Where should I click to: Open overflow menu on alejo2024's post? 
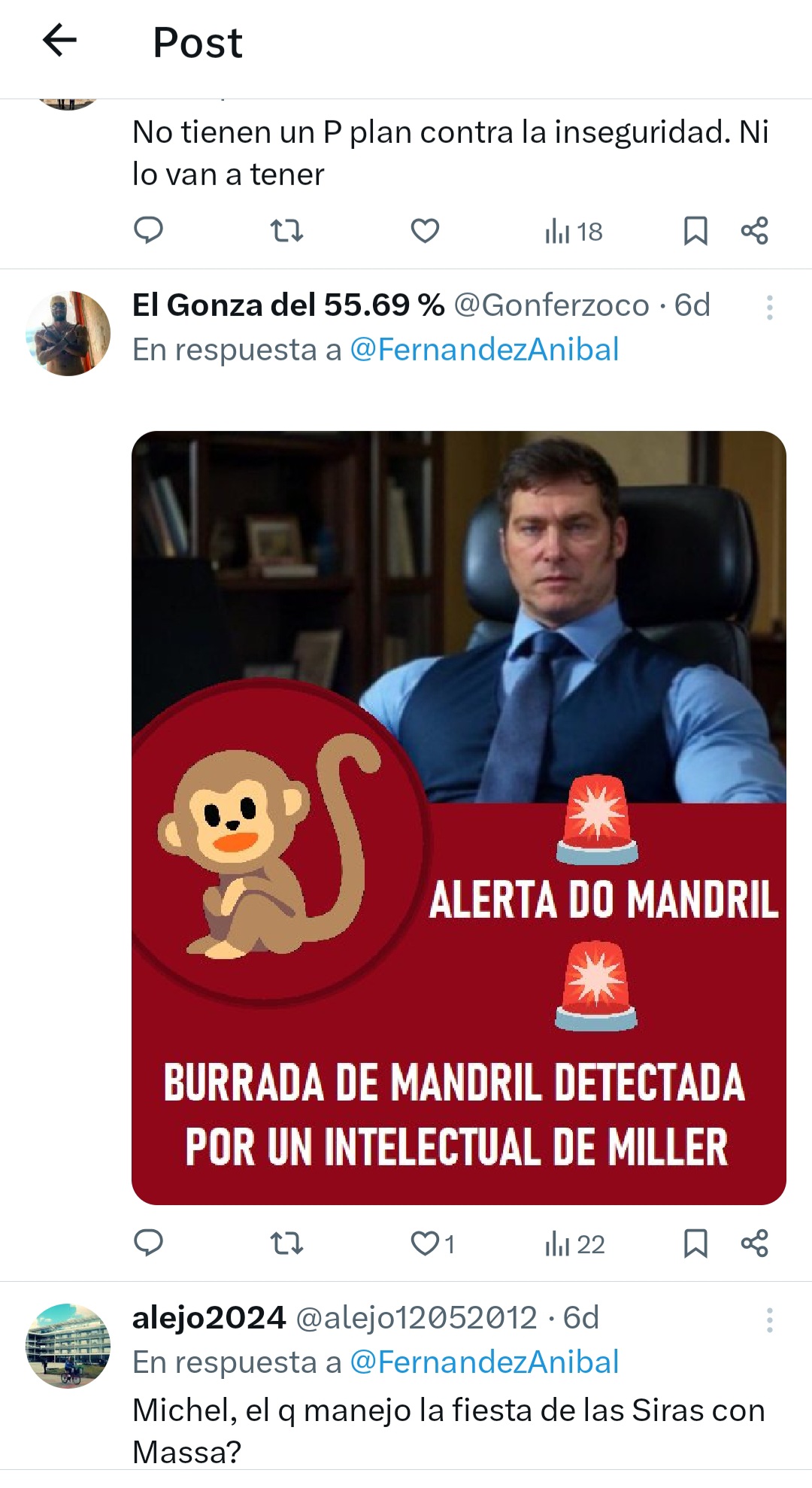click(769, 1320)
